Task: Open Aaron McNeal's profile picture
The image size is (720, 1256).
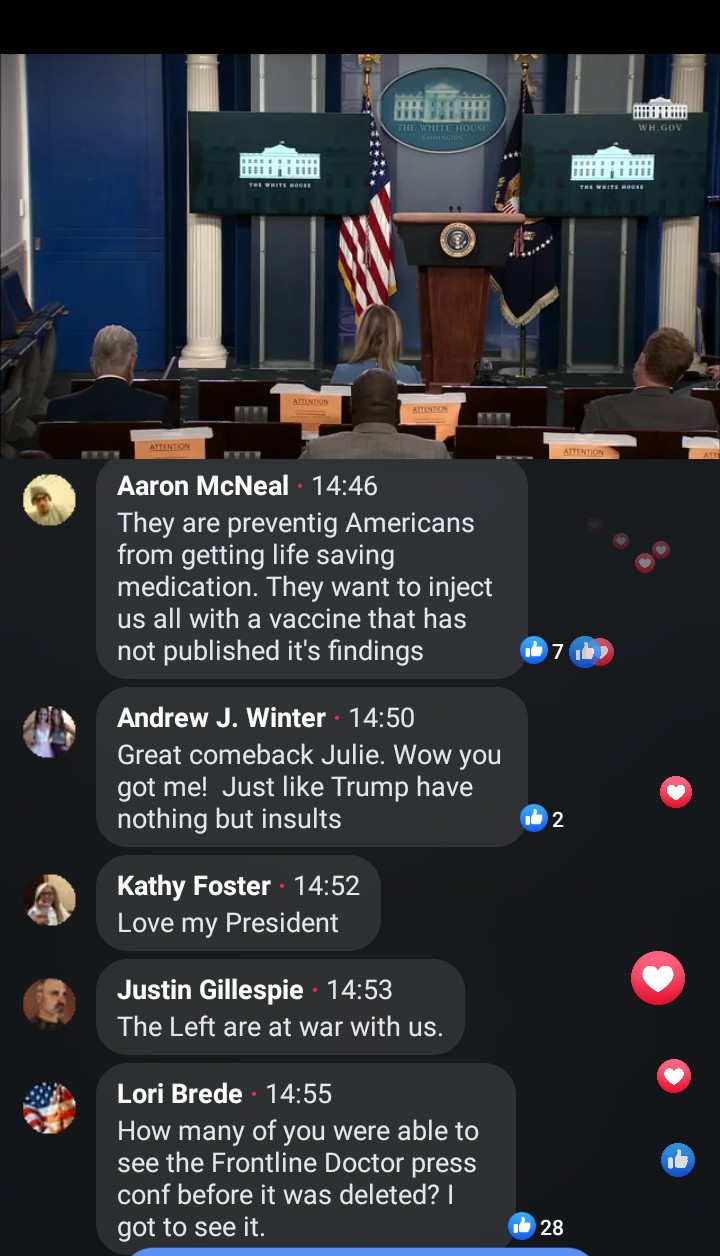Action: pos(49,500)
